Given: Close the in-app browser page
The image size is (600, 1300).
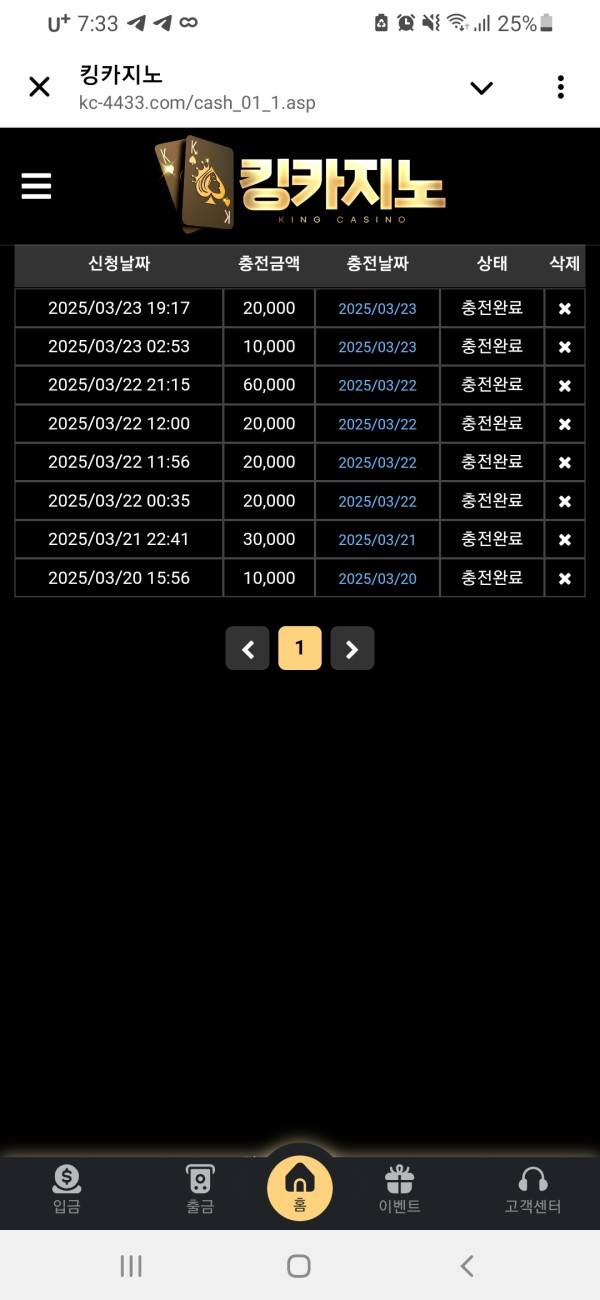Looking at the screenshot, I should [39, 87].
